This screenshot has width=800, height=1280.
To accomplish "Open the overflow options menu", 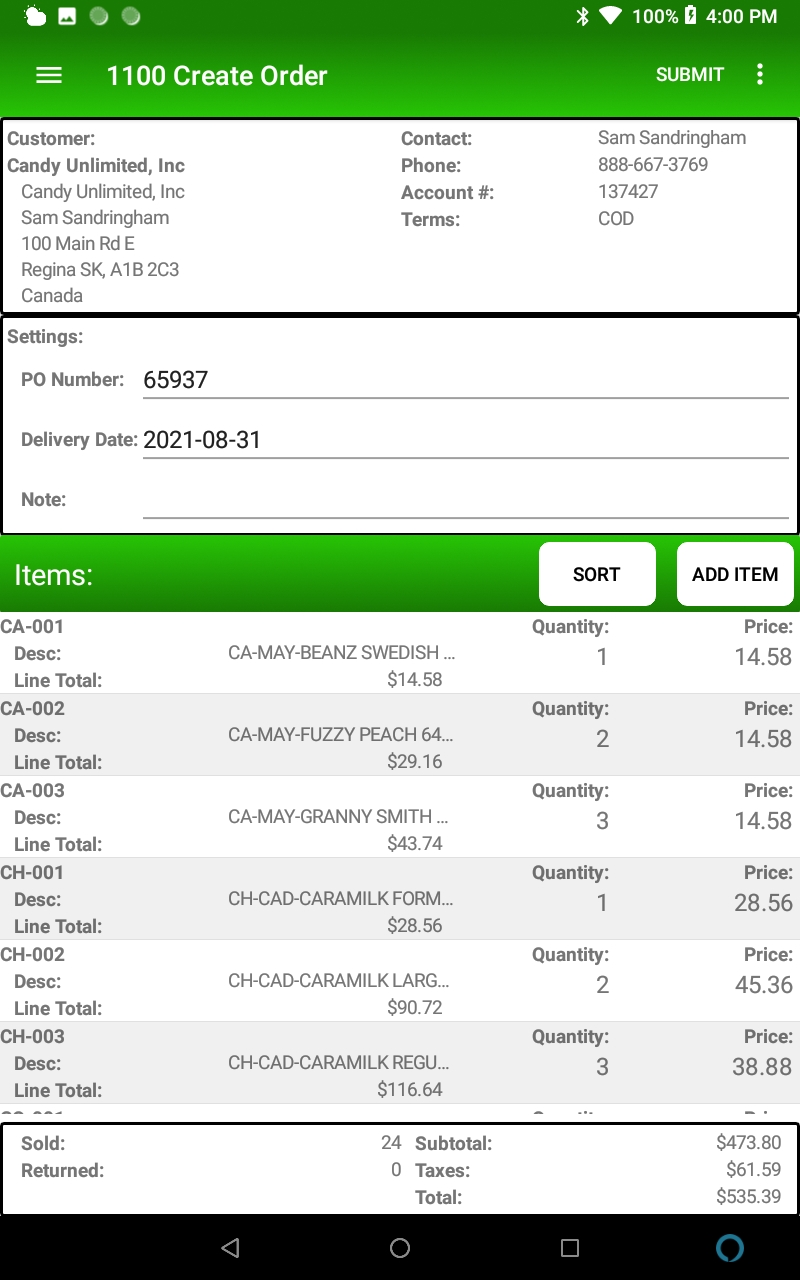I will tap(760, 75).
